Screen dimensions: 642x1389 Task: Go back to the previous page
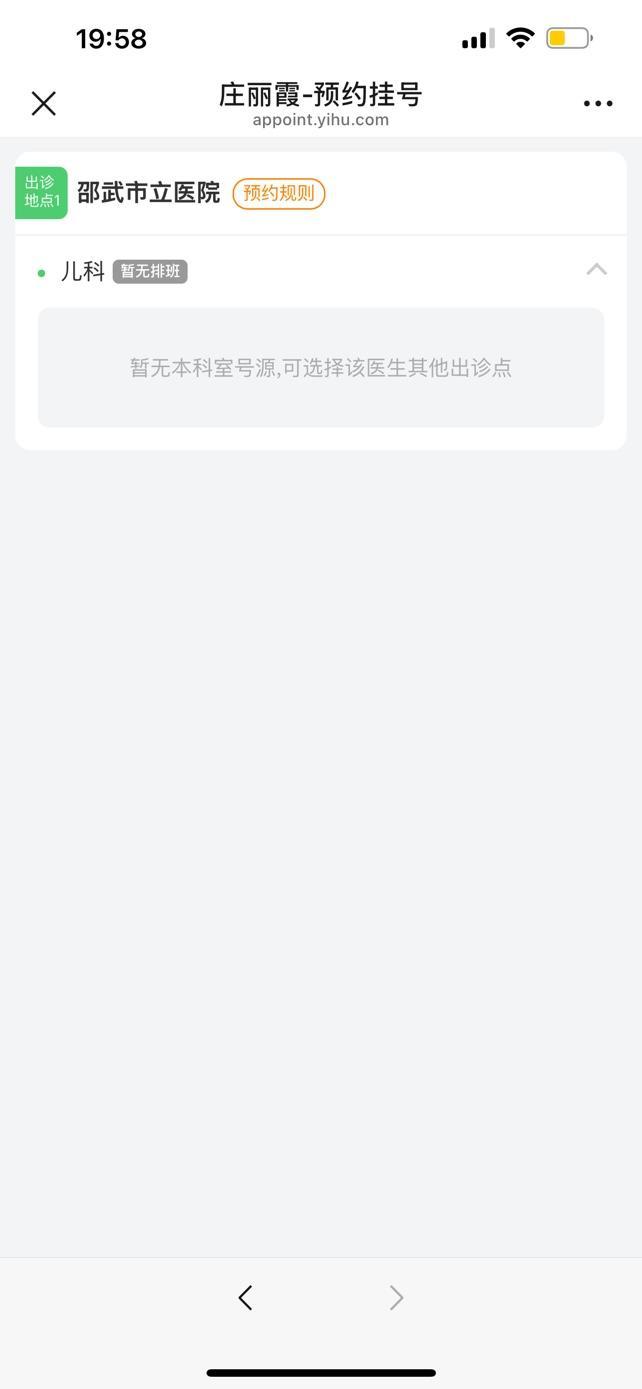point(245,1297)
